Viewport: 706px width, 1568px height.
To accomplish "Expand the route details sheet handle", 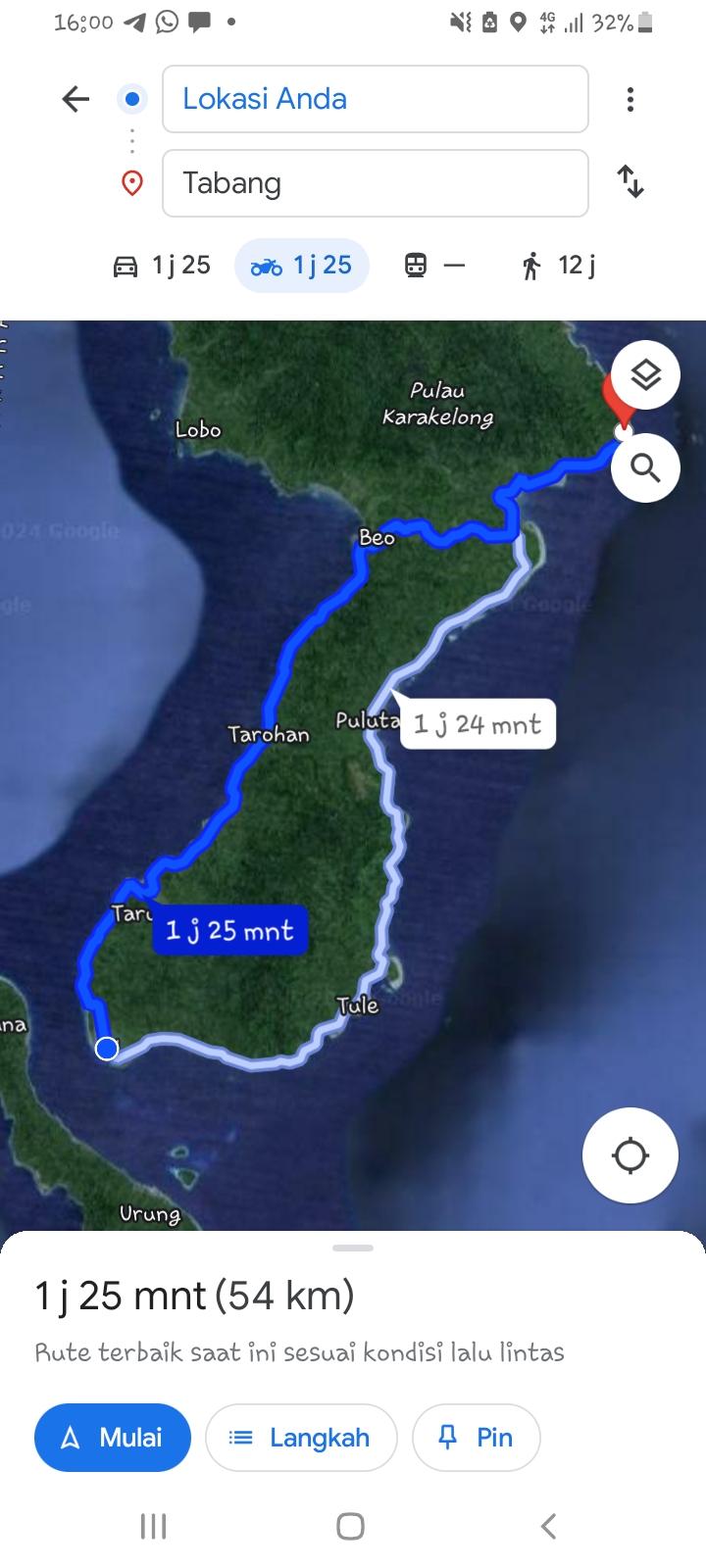I will pyautogui.click(x=353, y=1248).
